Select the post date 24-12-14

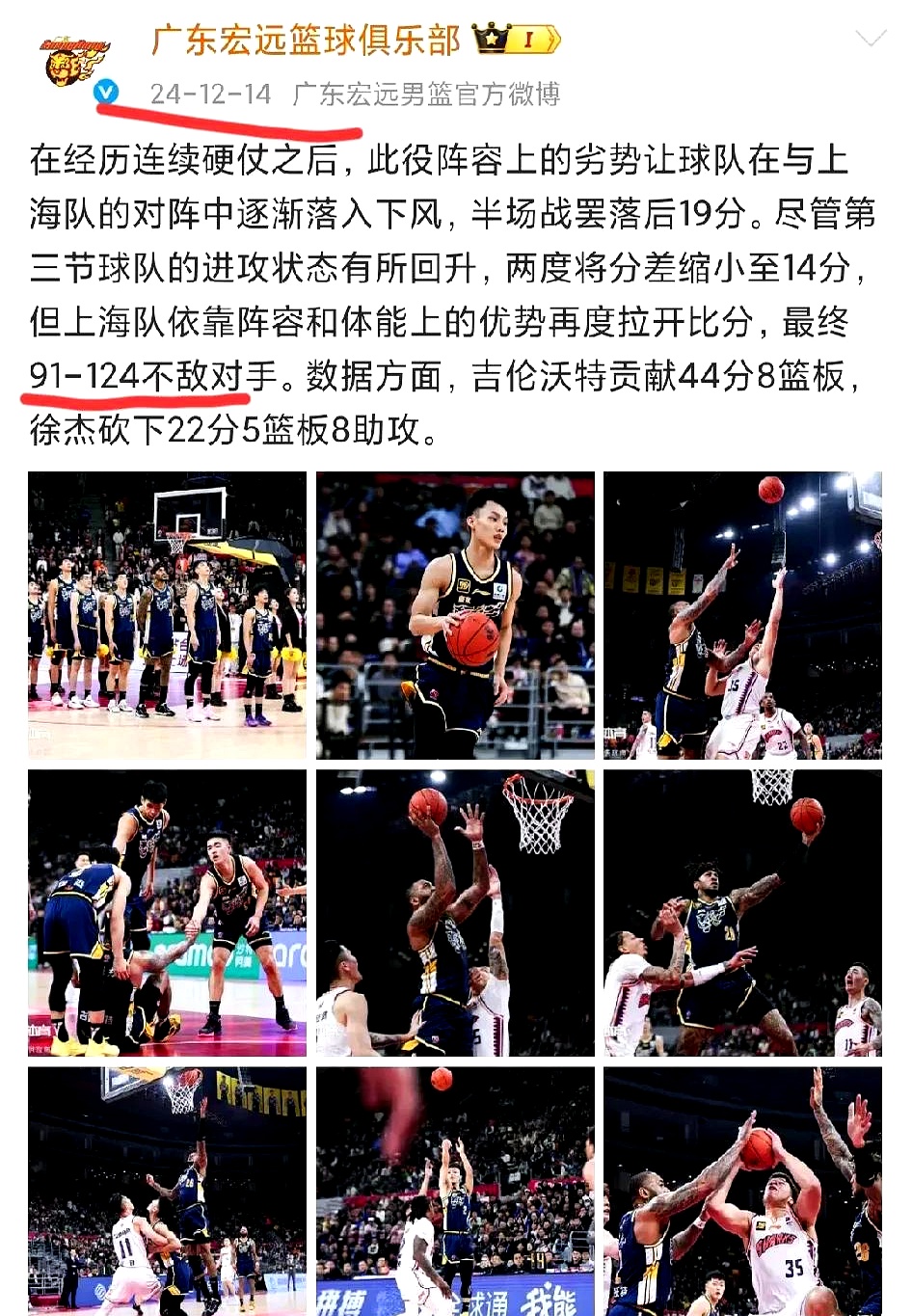coord(210,95)
